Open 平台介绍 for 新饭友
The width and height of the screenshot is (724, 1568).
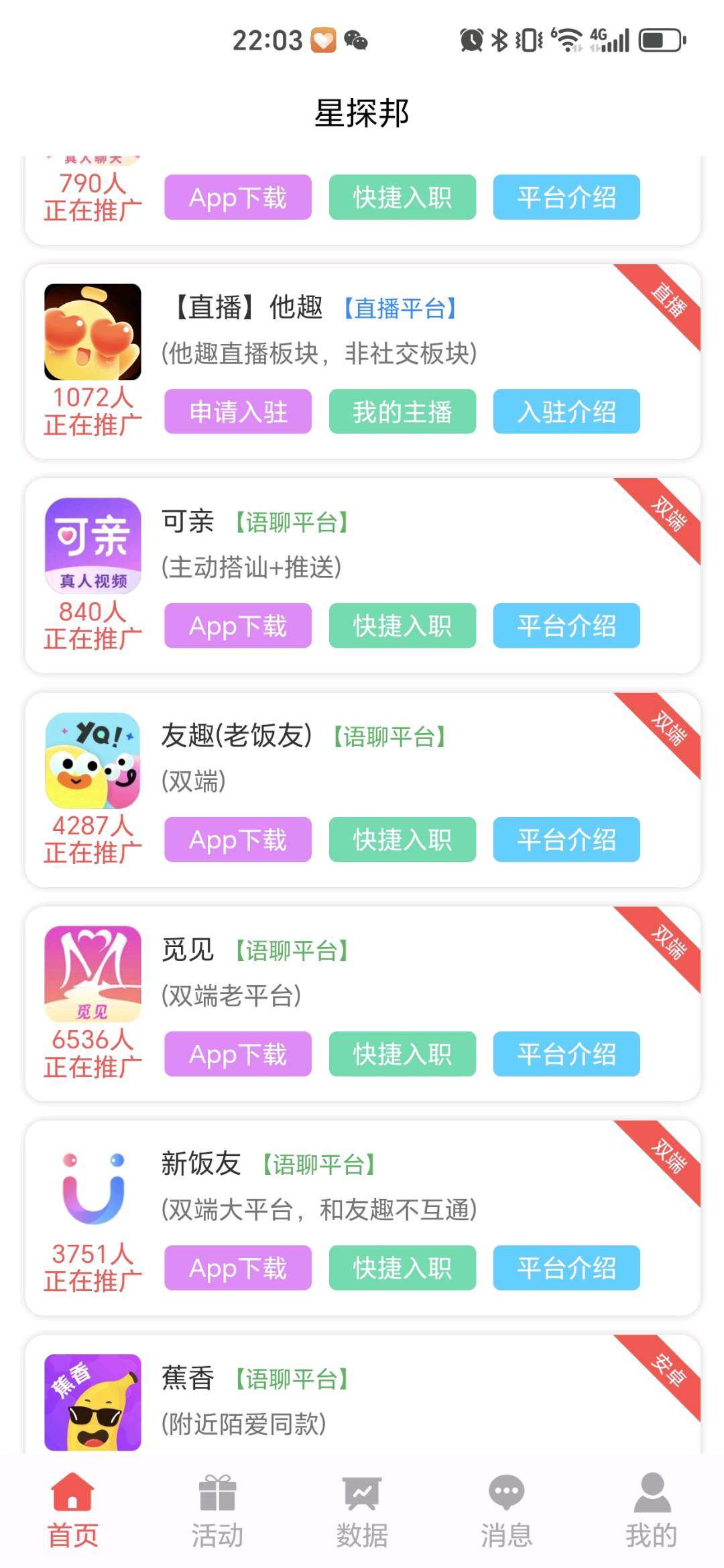566,1268
